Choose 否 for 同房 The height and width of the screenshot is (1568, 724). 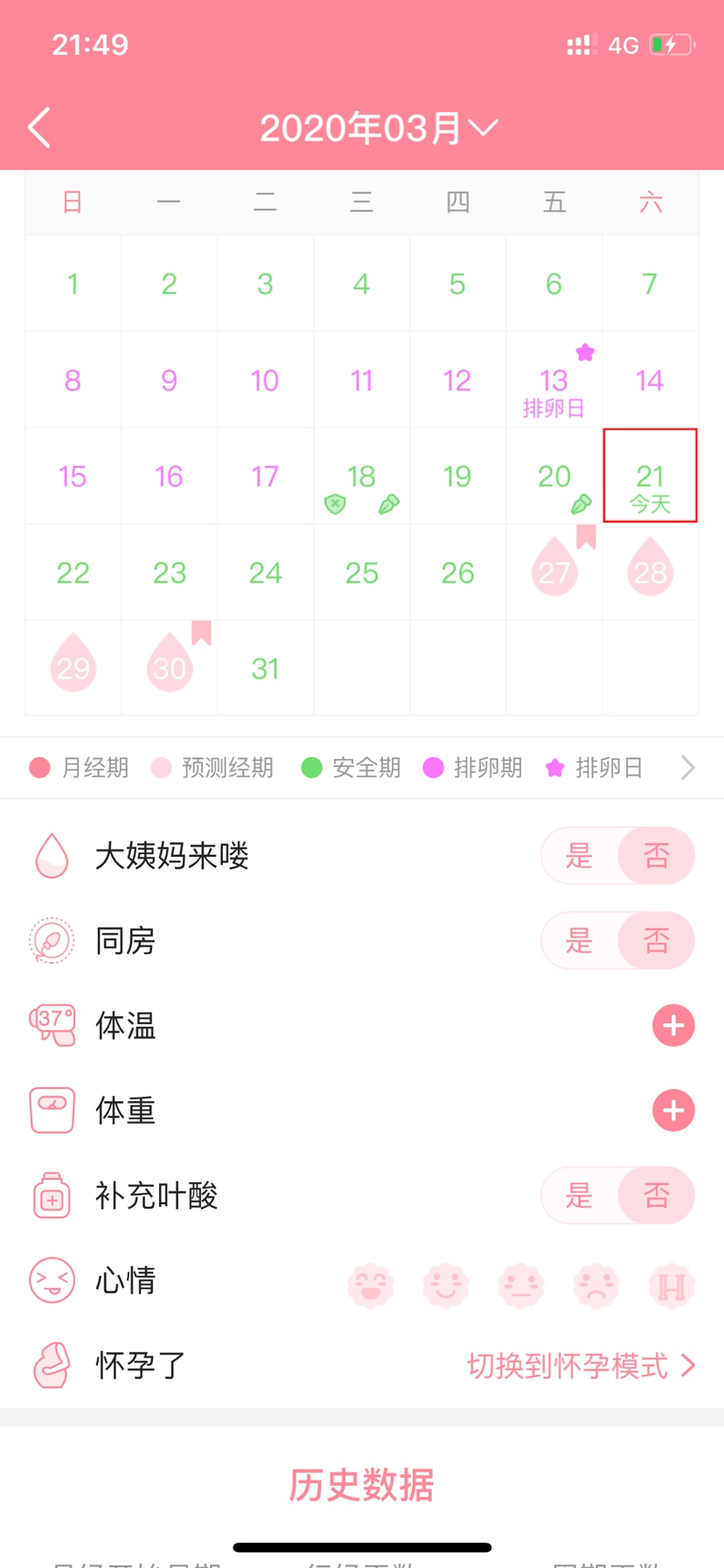656,941
